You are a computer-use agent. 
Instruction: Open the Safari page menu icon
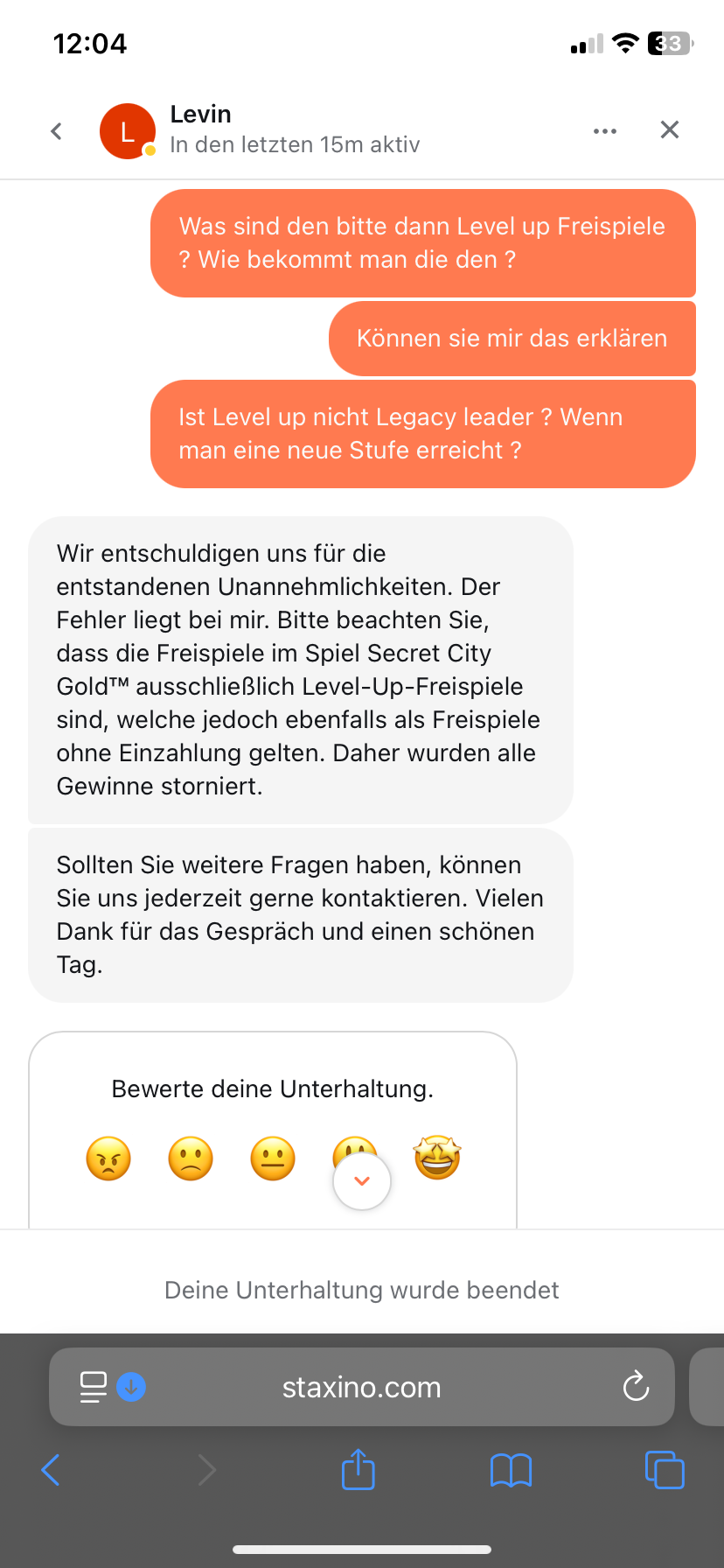[94, 1387]
